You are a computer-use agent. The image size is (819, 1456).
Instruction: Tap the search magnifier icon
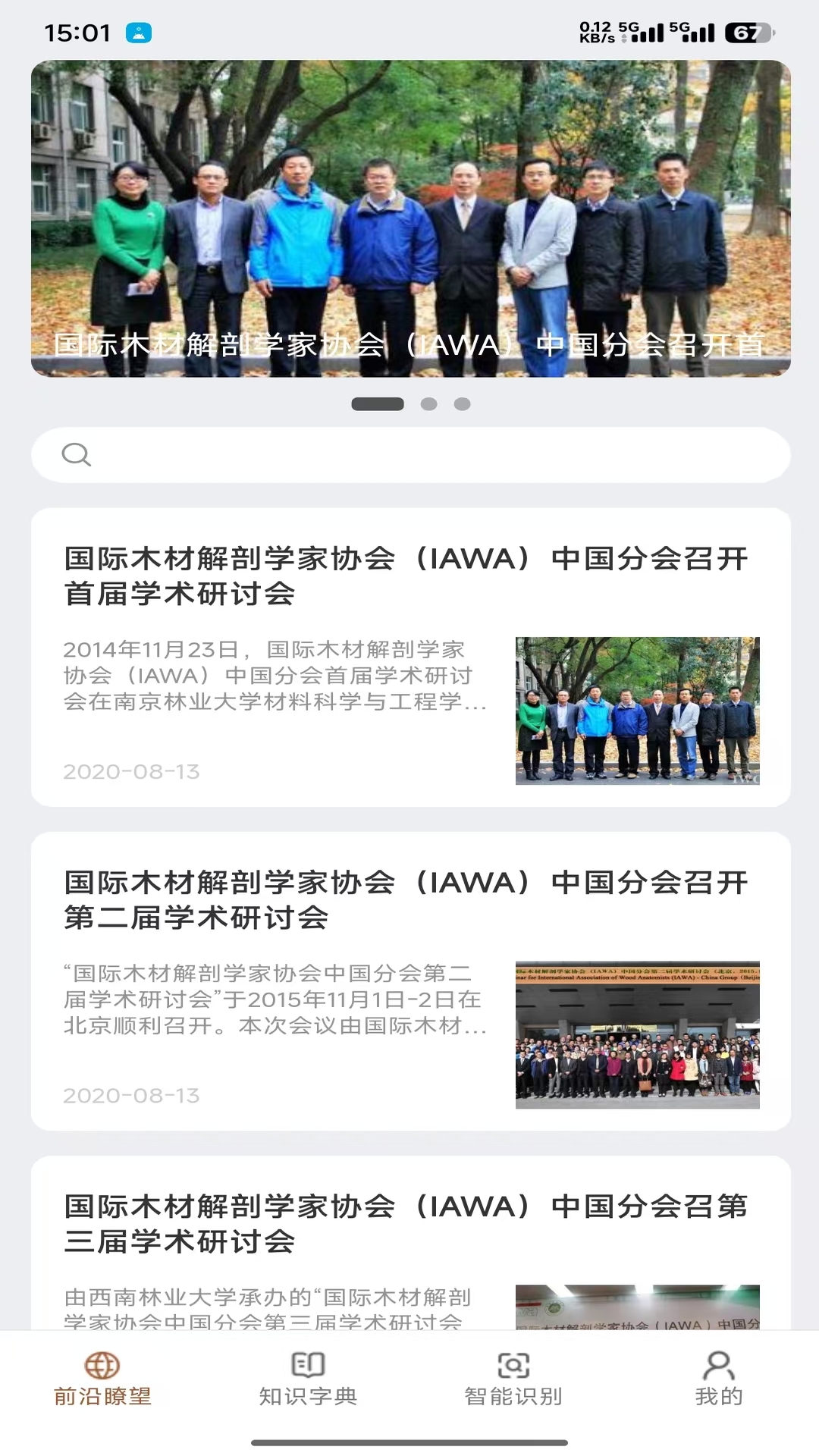point(76,453)
